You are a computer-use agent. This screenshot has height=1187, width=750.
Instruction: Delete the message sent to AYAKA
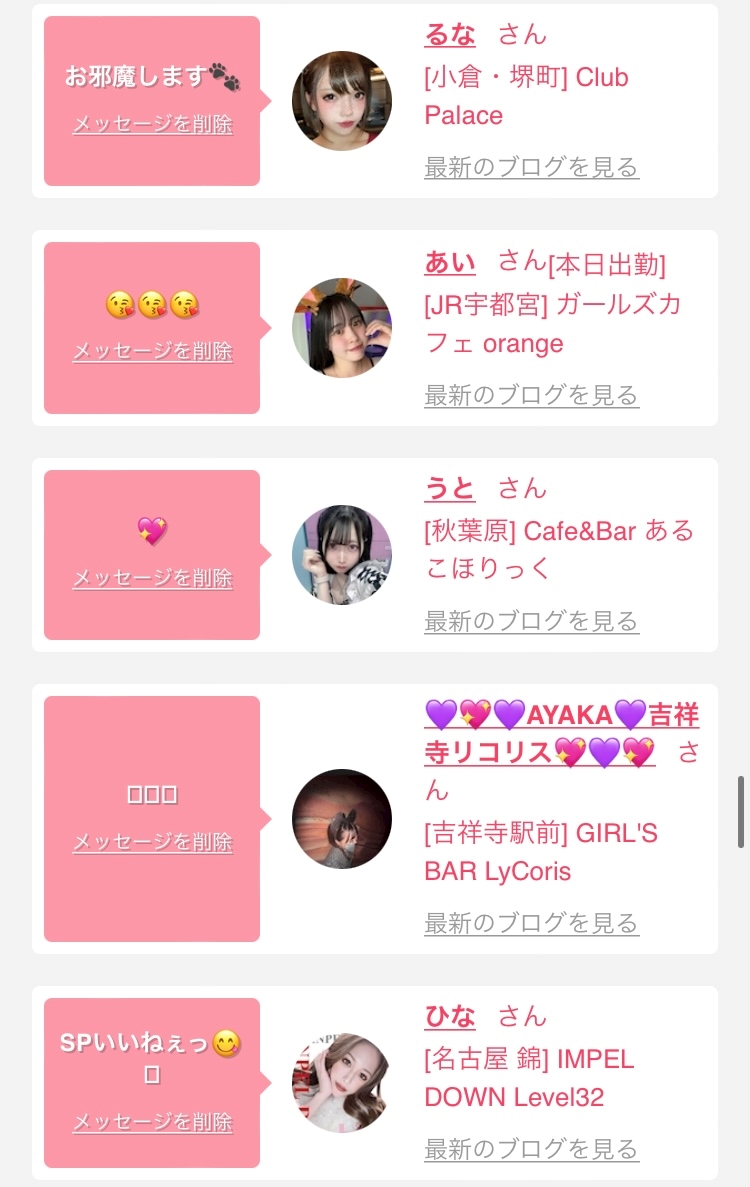(x=152, y=842)
